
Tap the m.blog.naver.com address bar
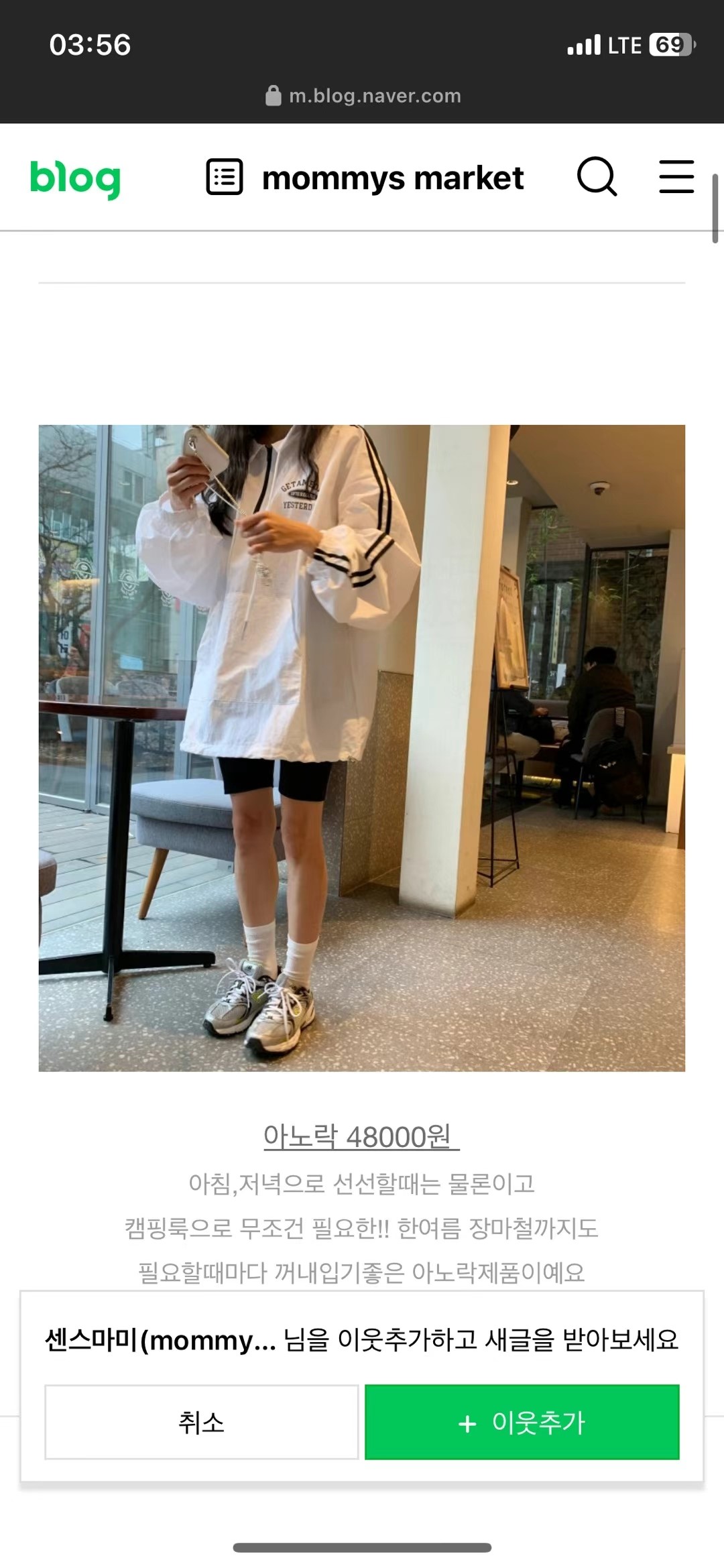[x=363, y=96]
